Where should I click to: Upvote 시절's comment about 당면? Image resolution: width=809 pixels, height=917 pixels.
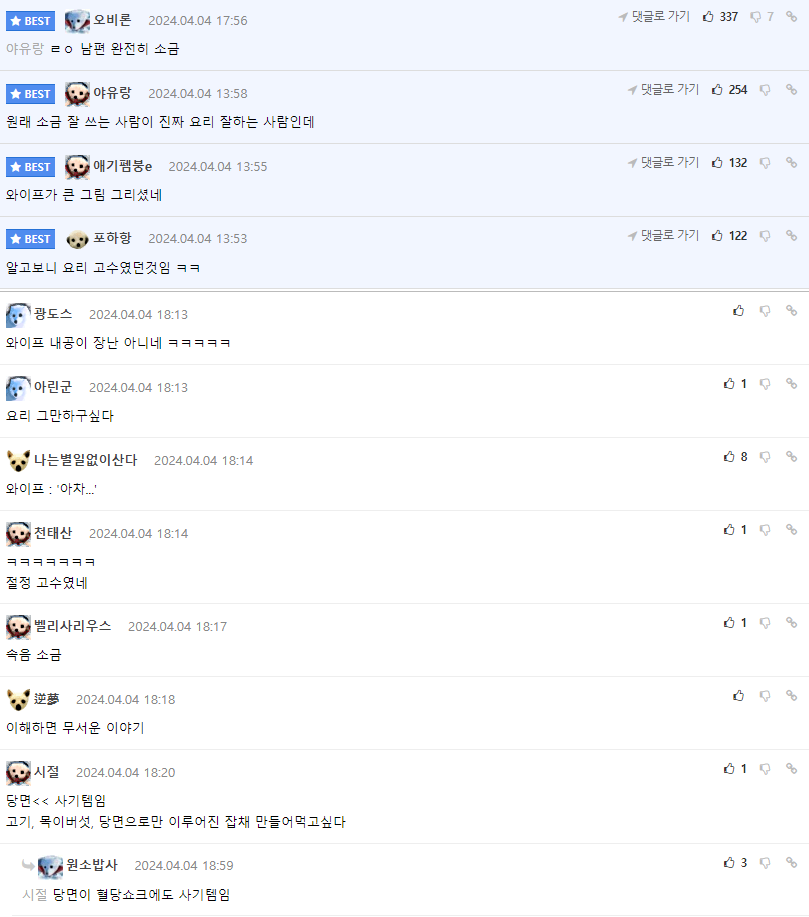[x=730, y=769]
